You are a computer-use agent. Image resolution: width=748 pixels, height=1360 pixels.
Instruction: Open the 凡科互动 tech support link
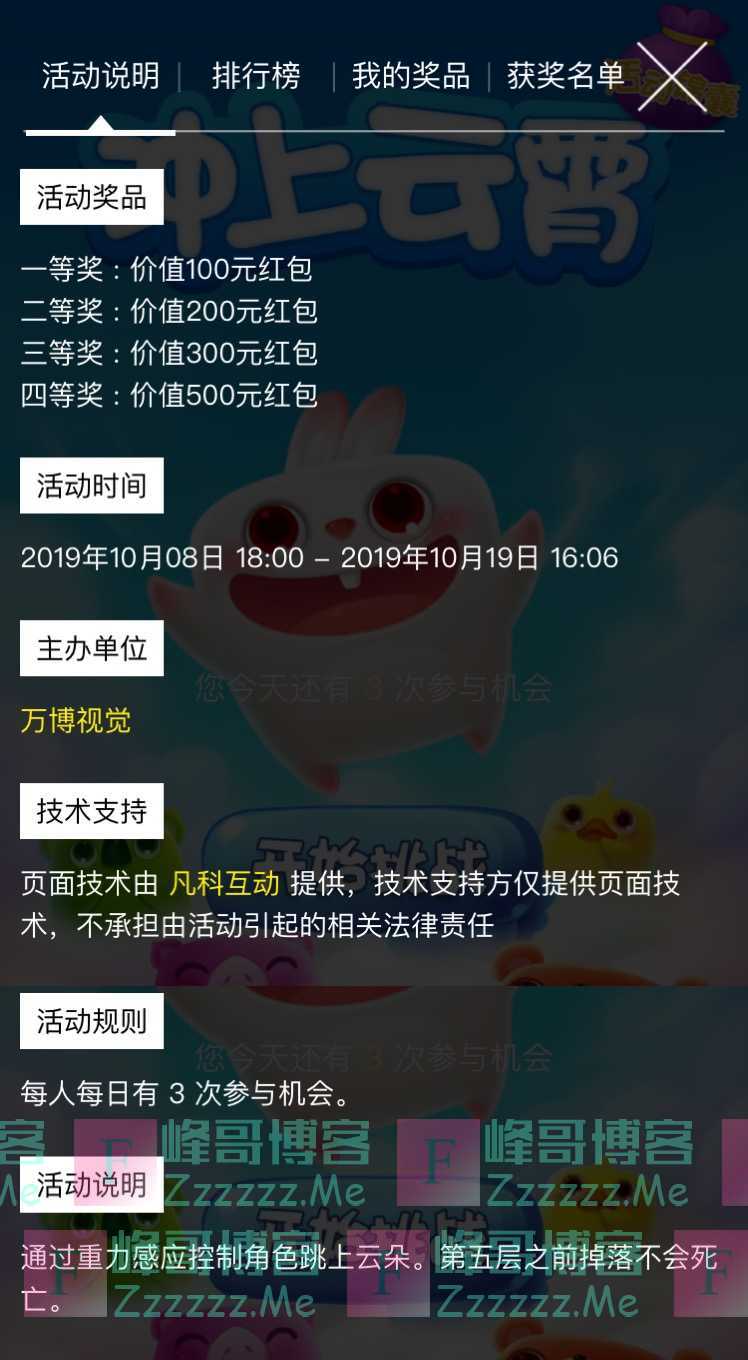click(x=224, y=883)
